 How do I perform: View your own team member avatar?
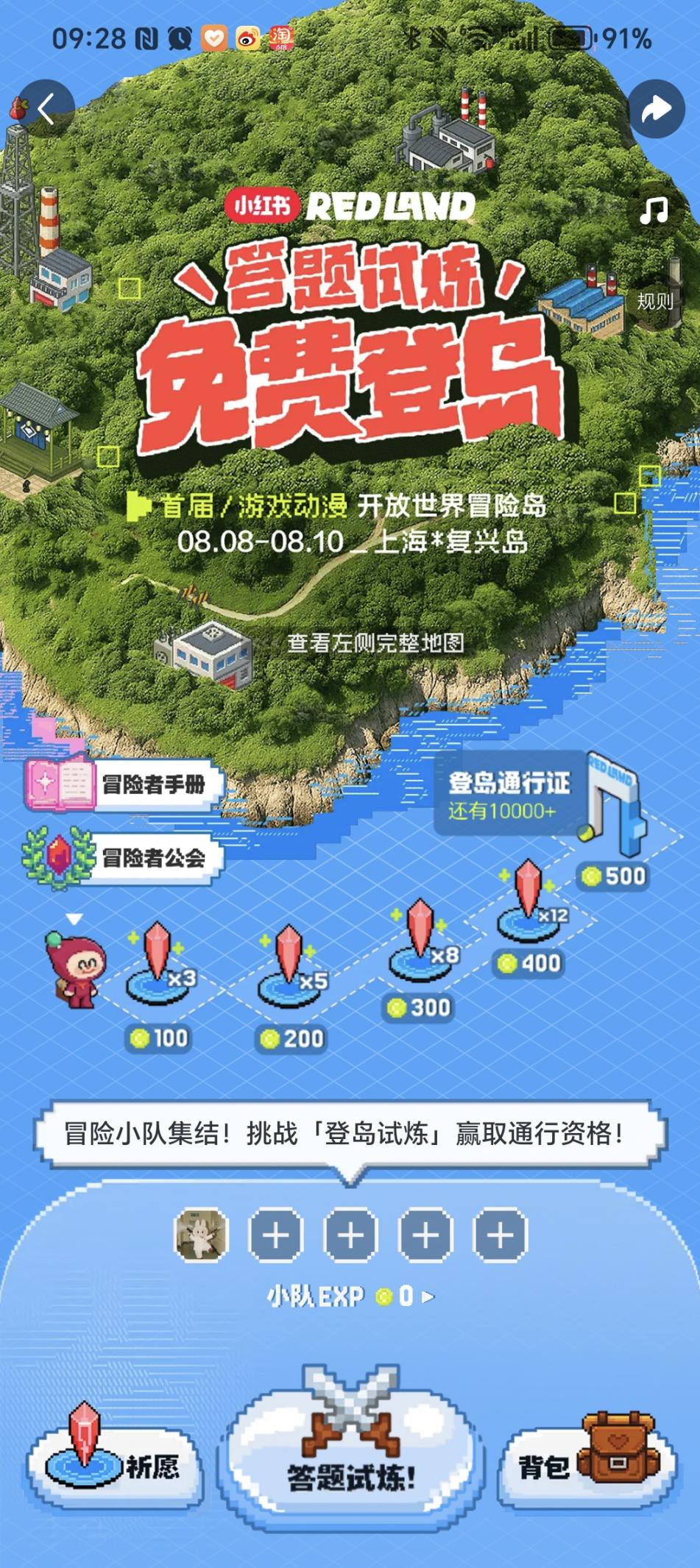[x=201, y=1234]
